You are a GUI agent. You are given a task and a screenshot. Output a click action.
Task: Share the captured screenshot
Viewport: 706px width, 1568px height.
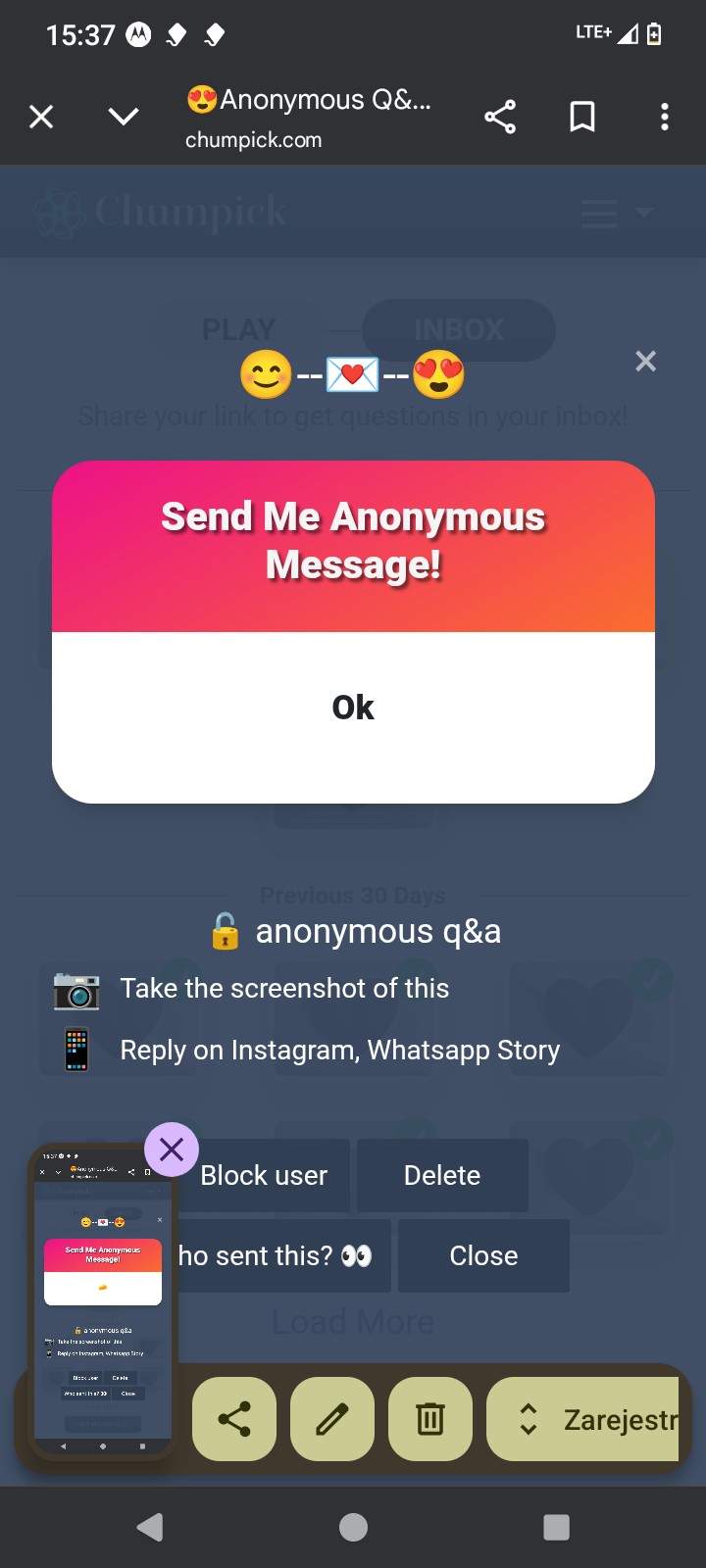tap(234, 1419)
